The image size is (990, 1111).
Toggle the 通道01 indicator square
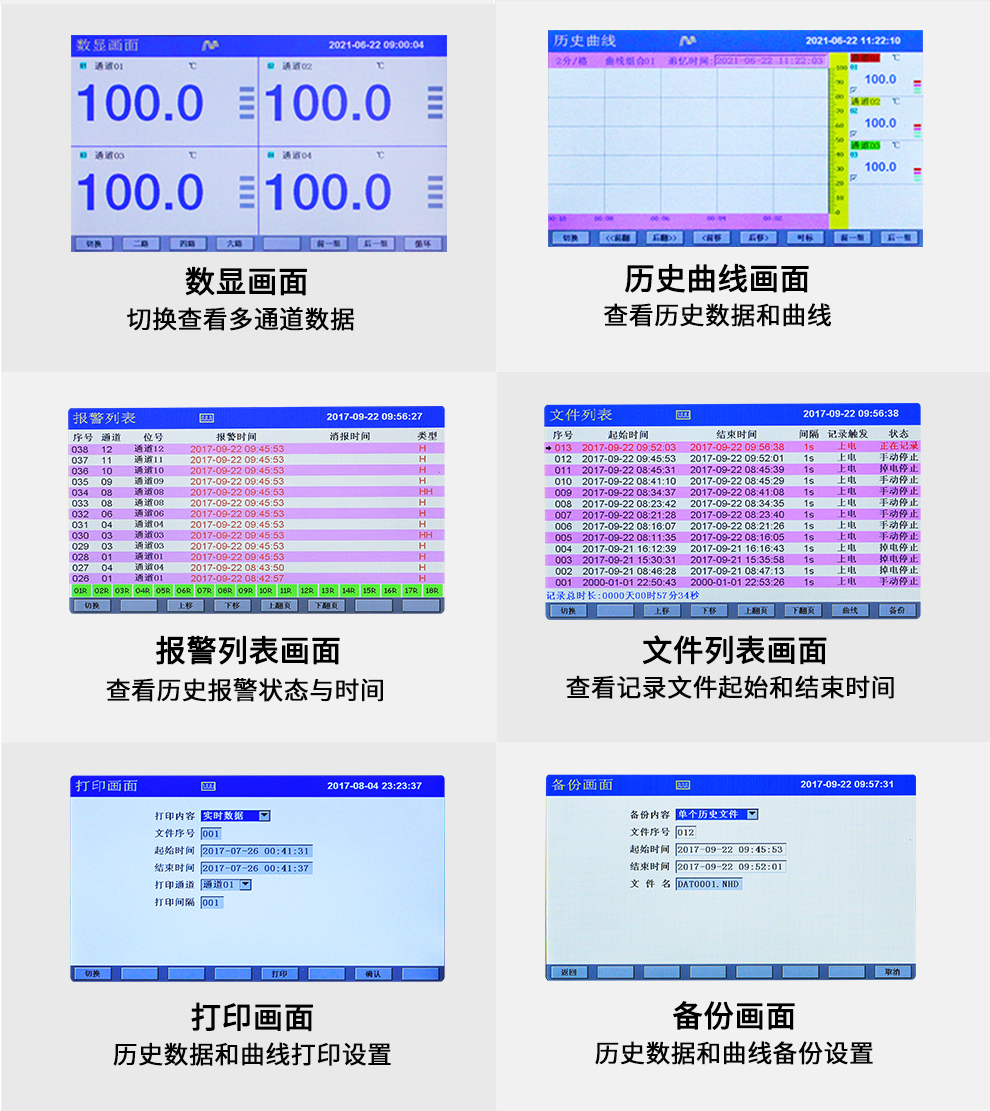84,66
